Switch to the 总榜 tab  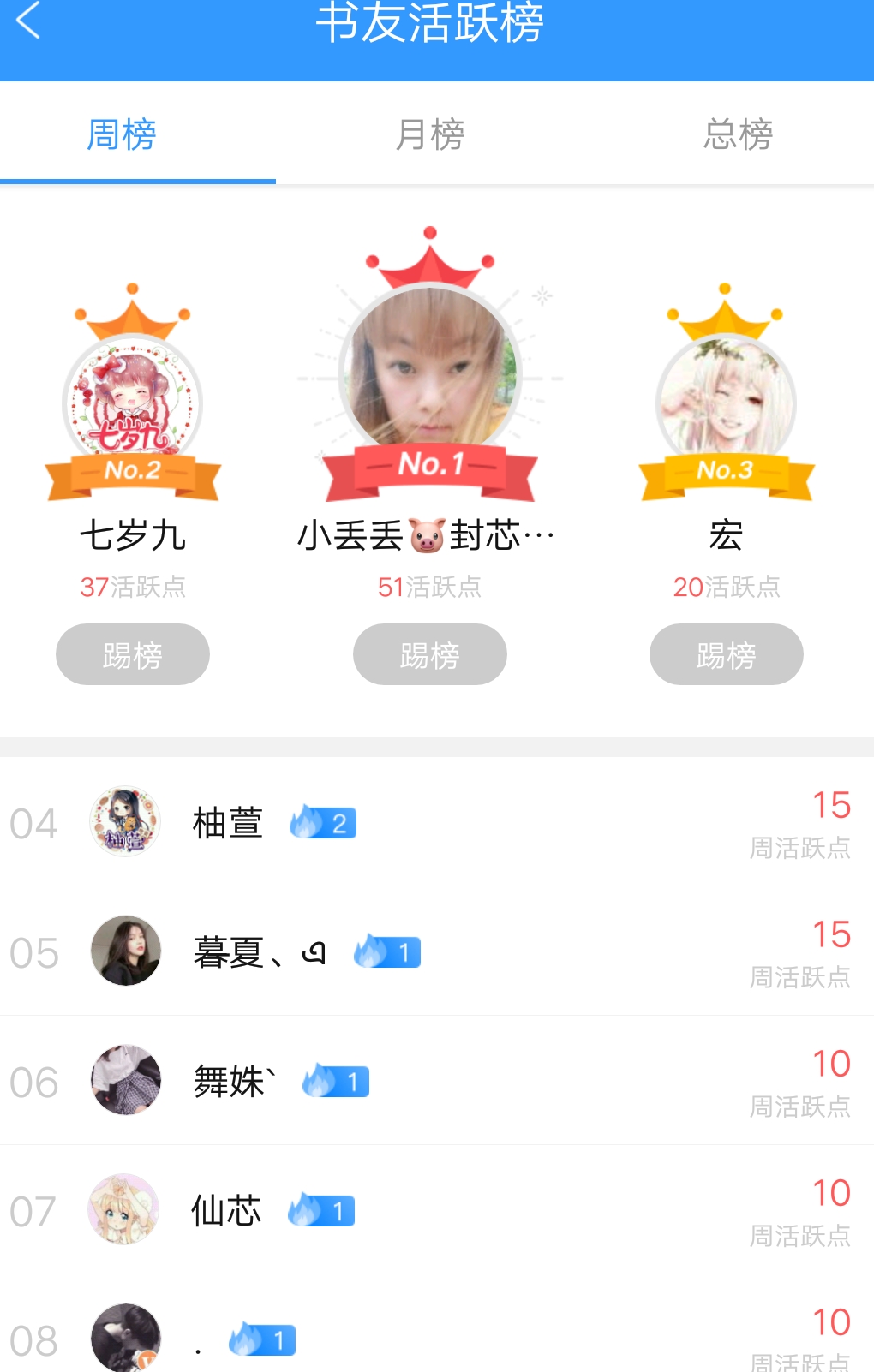pos(738,134)
